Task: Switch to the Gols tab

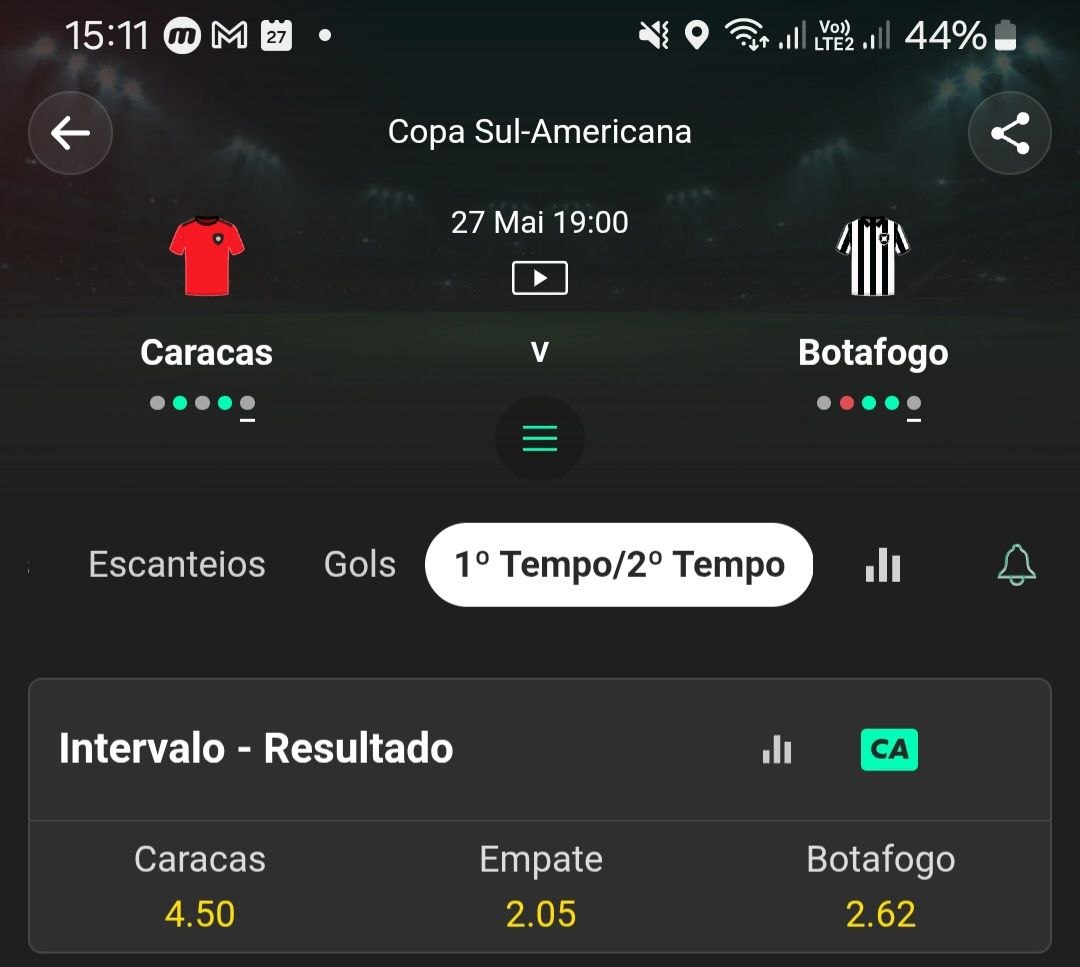Action: [x=360, y=564]
